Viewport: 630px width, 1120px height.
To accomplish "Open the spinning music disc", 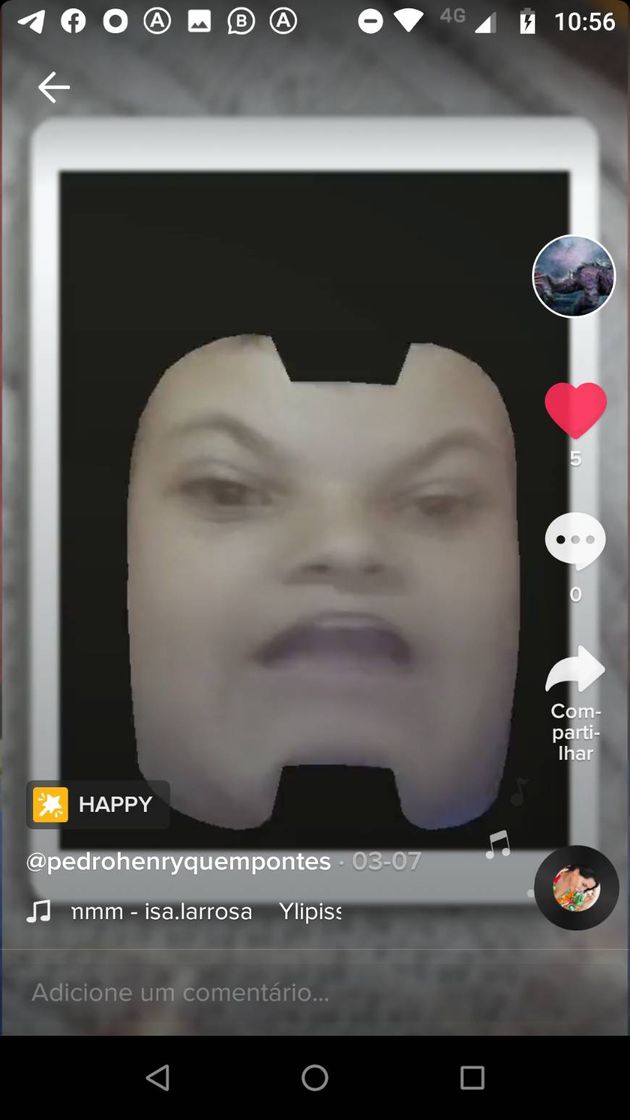I will click(x=576, y=888).
